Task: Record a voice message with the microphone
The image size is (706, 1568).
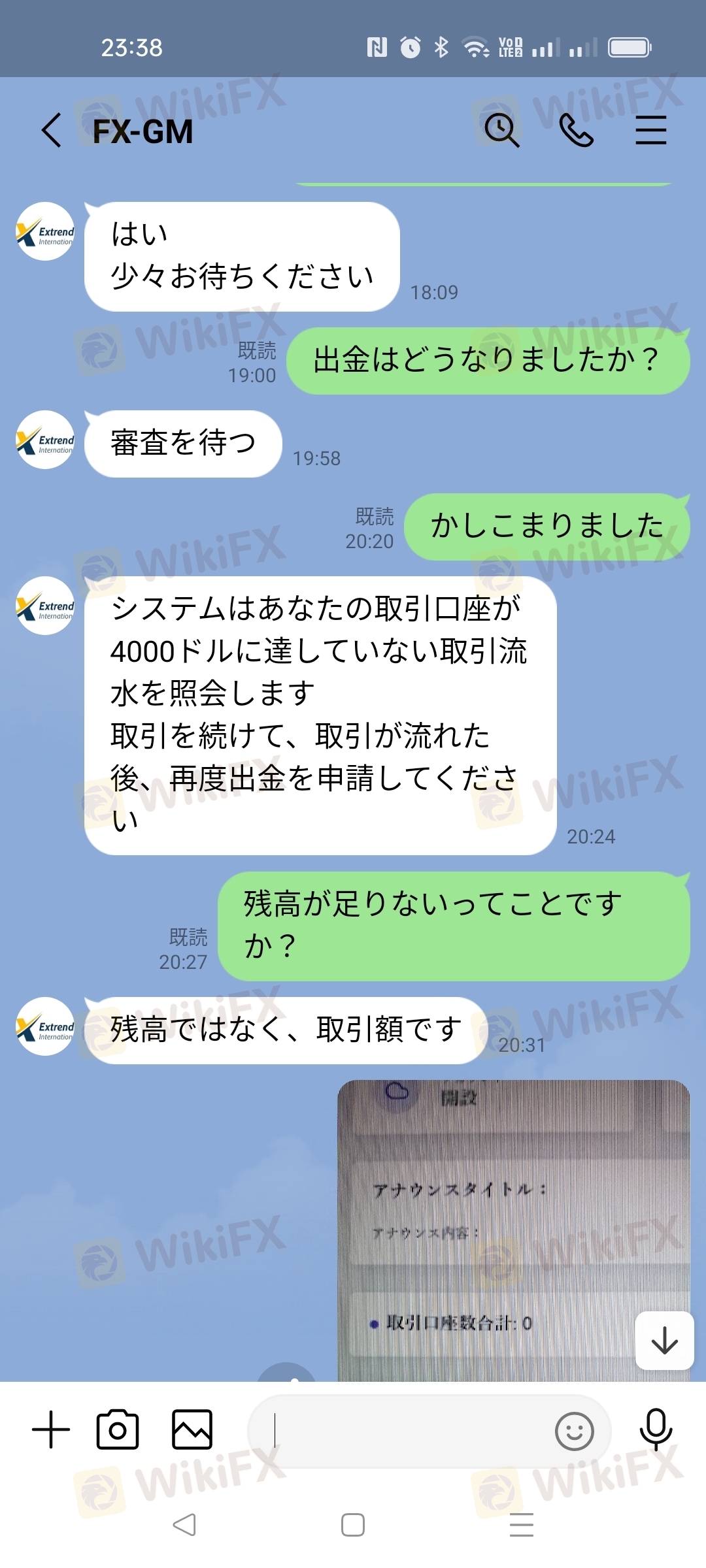Action: [x=656, y=1429]
